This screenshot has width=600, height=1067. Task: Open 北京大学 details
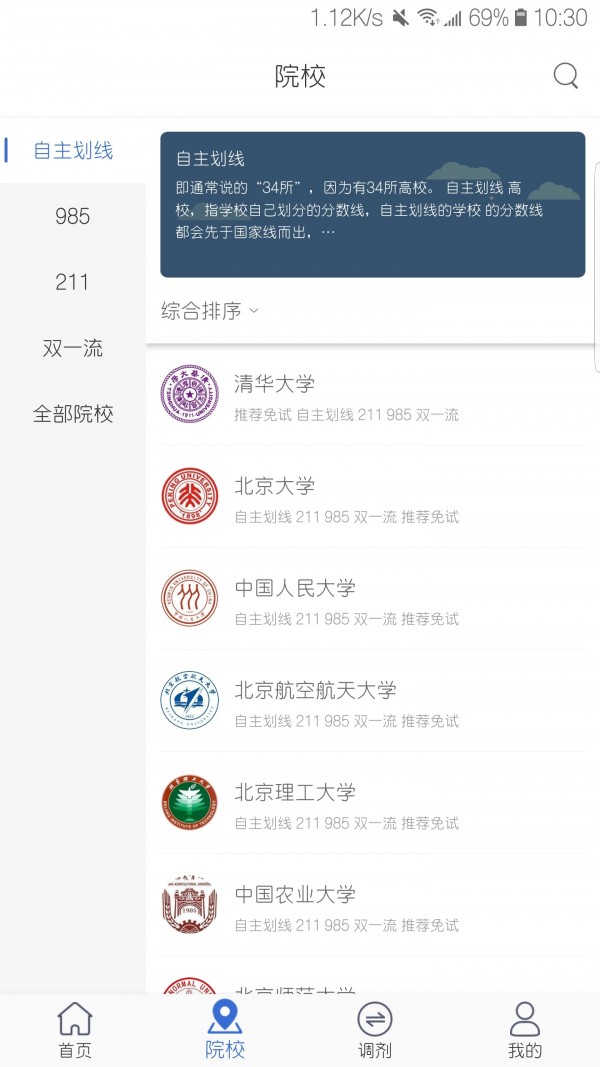pyautogui.click(x=372, y=498)
